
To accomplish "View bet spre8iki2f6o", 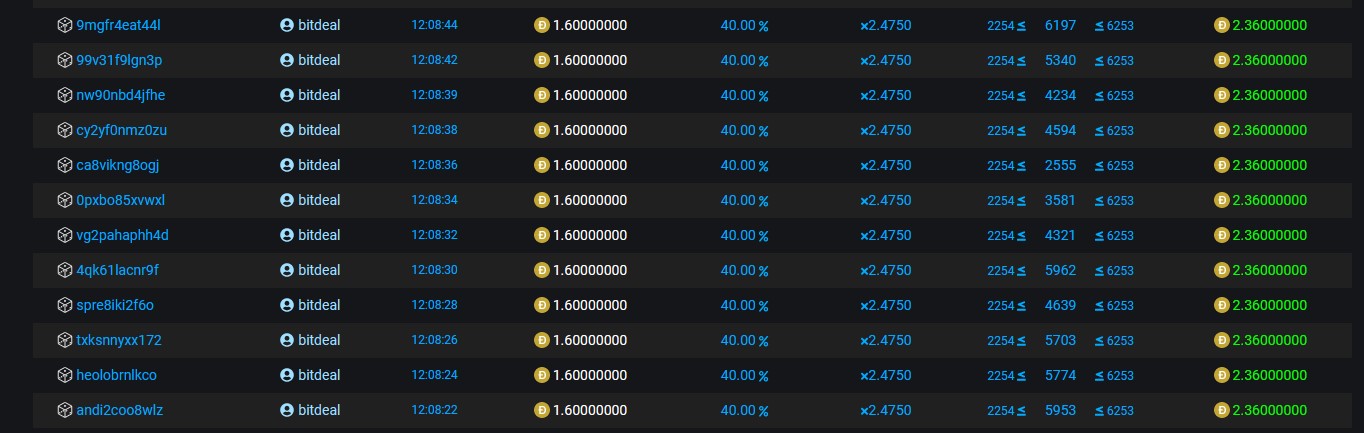I will pos(115,305).
